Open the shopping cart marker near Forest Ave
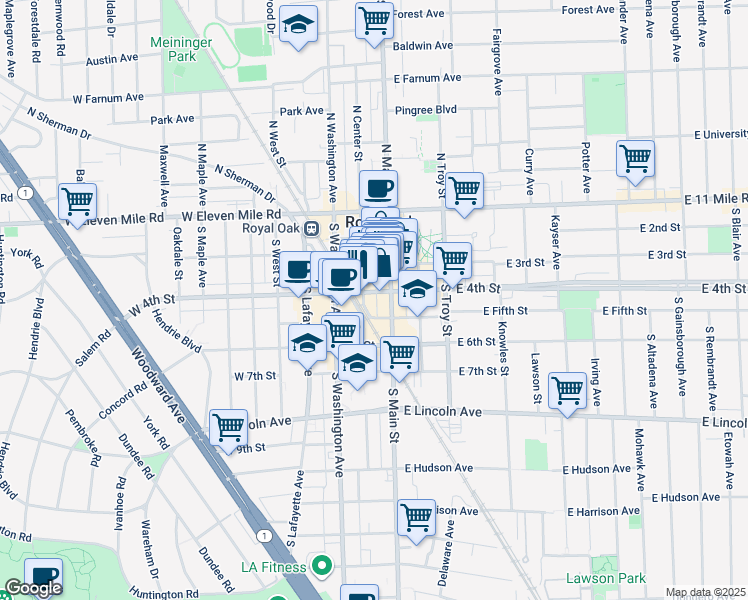The image size is (748, 600). [x=373, y=18]
